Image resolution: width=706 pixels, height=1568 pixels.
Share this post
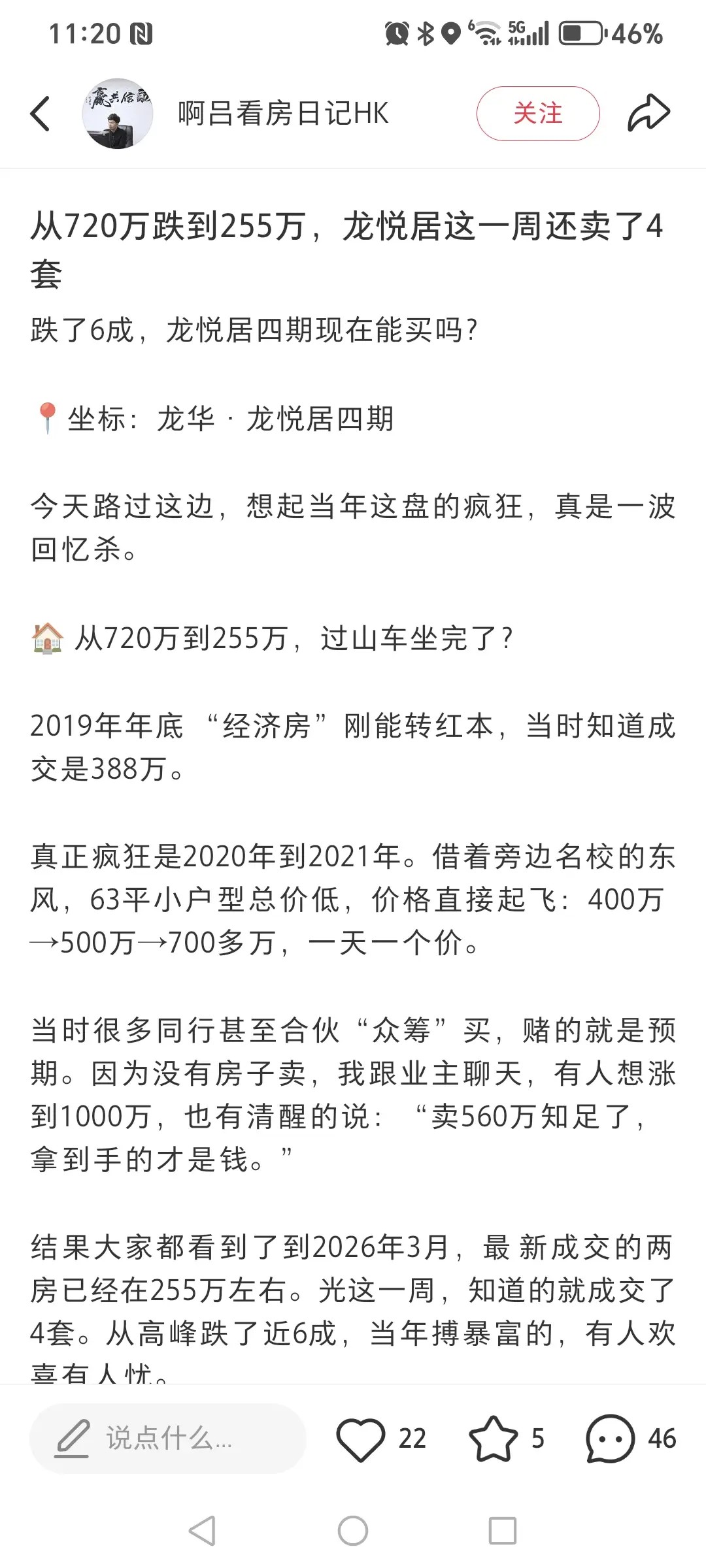(x=648, y=114)
